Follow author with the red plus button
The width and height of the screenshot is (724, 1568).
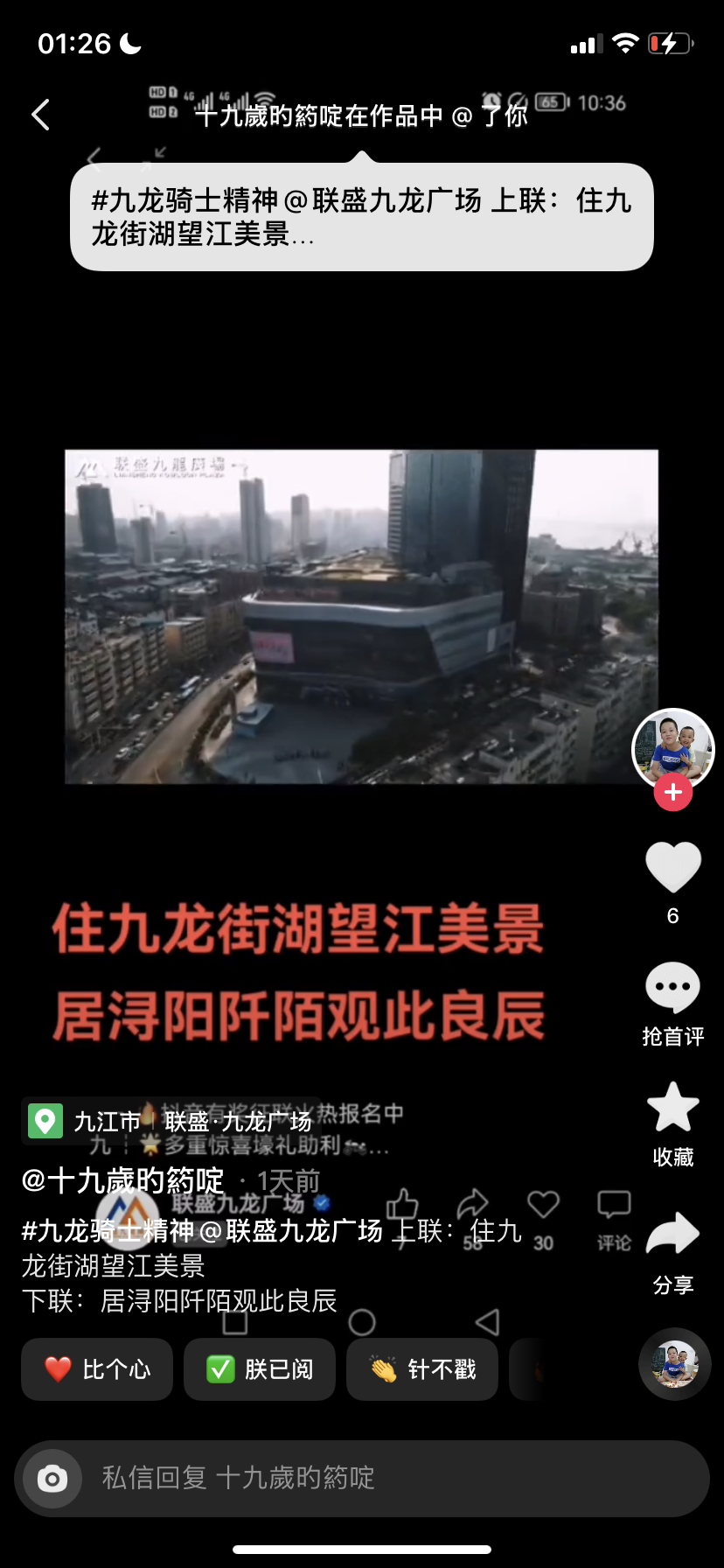tap(672, 793)
